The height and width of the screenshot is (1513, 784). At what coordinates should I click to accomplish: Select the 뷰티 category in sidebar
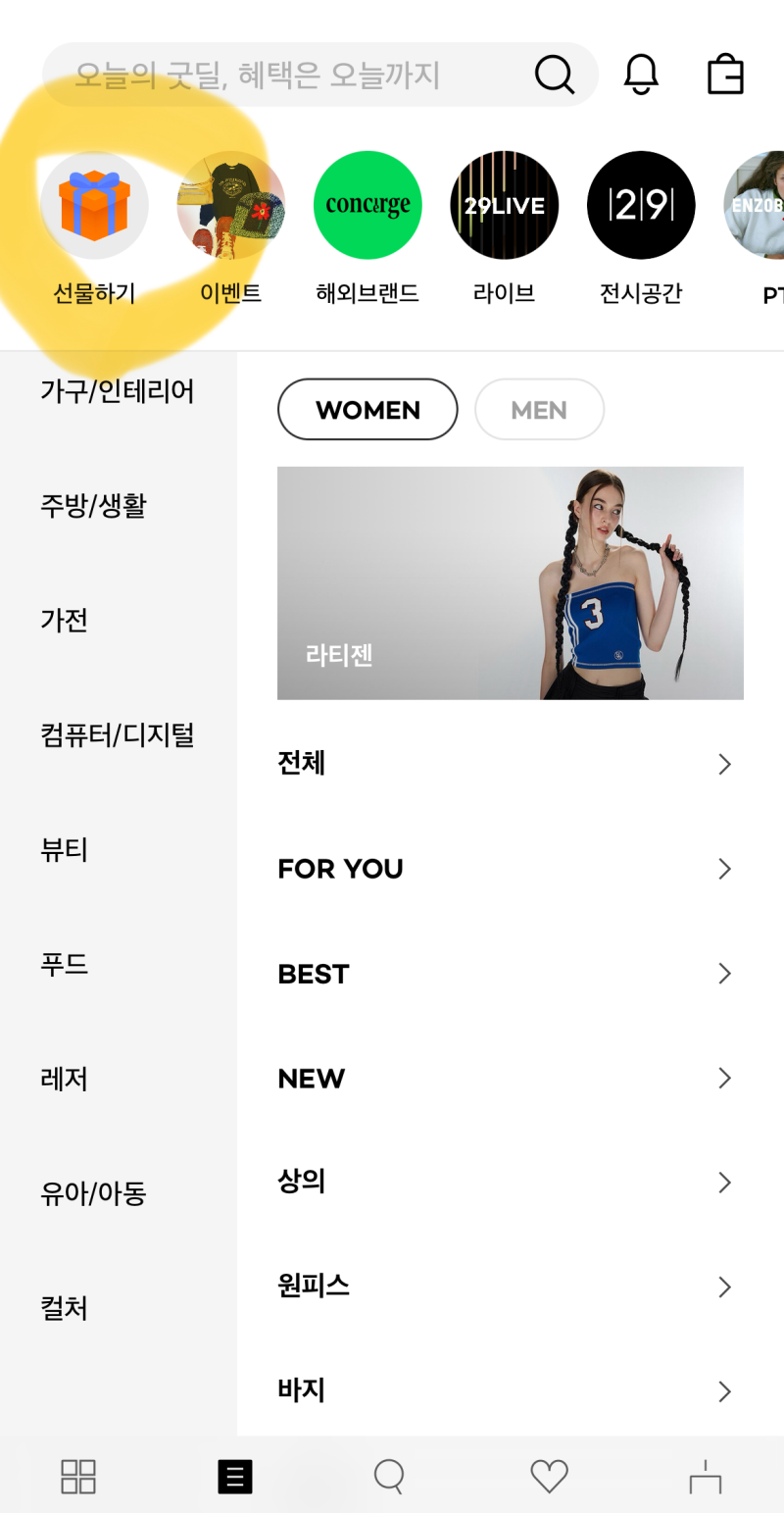65,850
